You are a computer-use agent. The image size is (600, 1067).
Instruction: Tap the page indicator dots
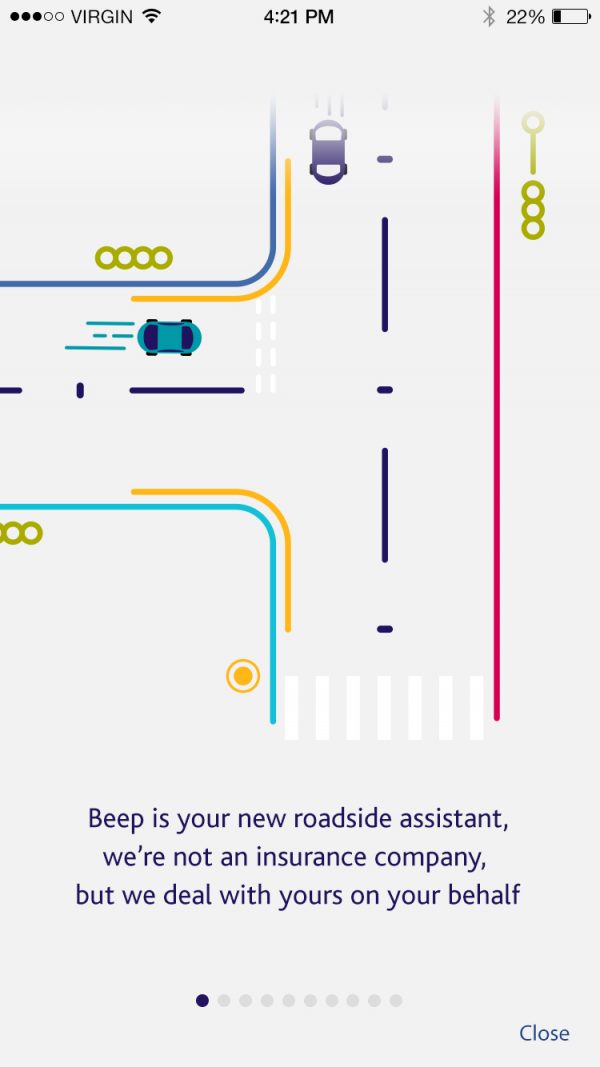point(299,1000)
